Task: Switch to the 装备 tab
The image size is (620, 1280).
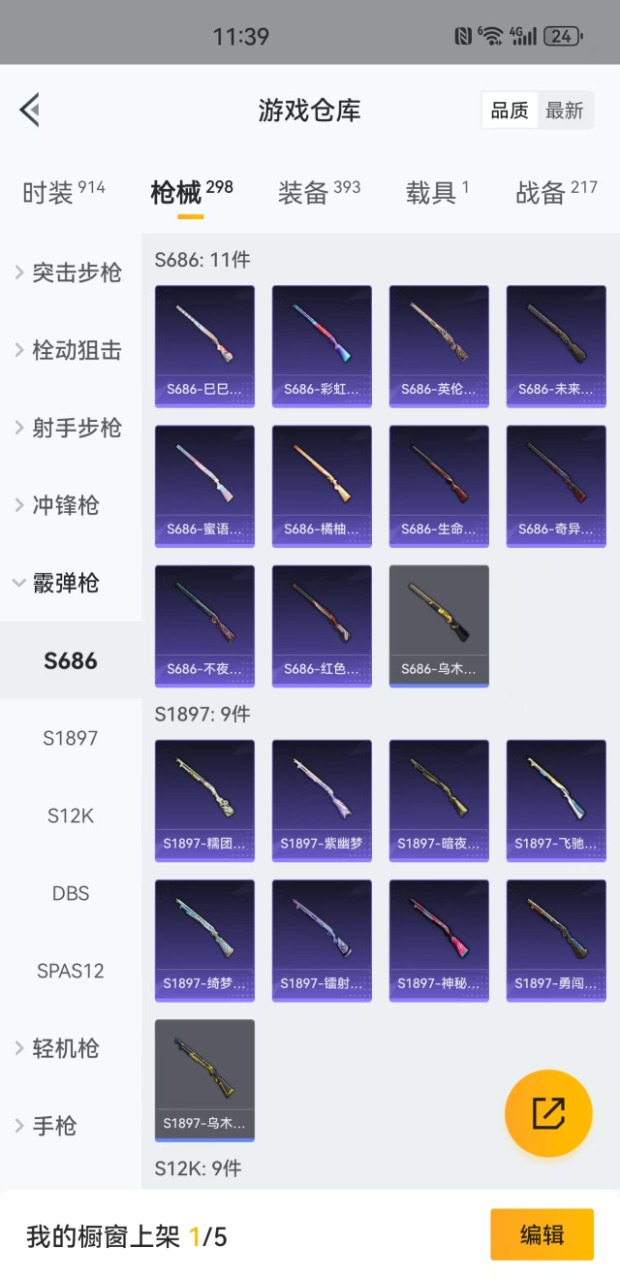Action: (x=319, y=192)
